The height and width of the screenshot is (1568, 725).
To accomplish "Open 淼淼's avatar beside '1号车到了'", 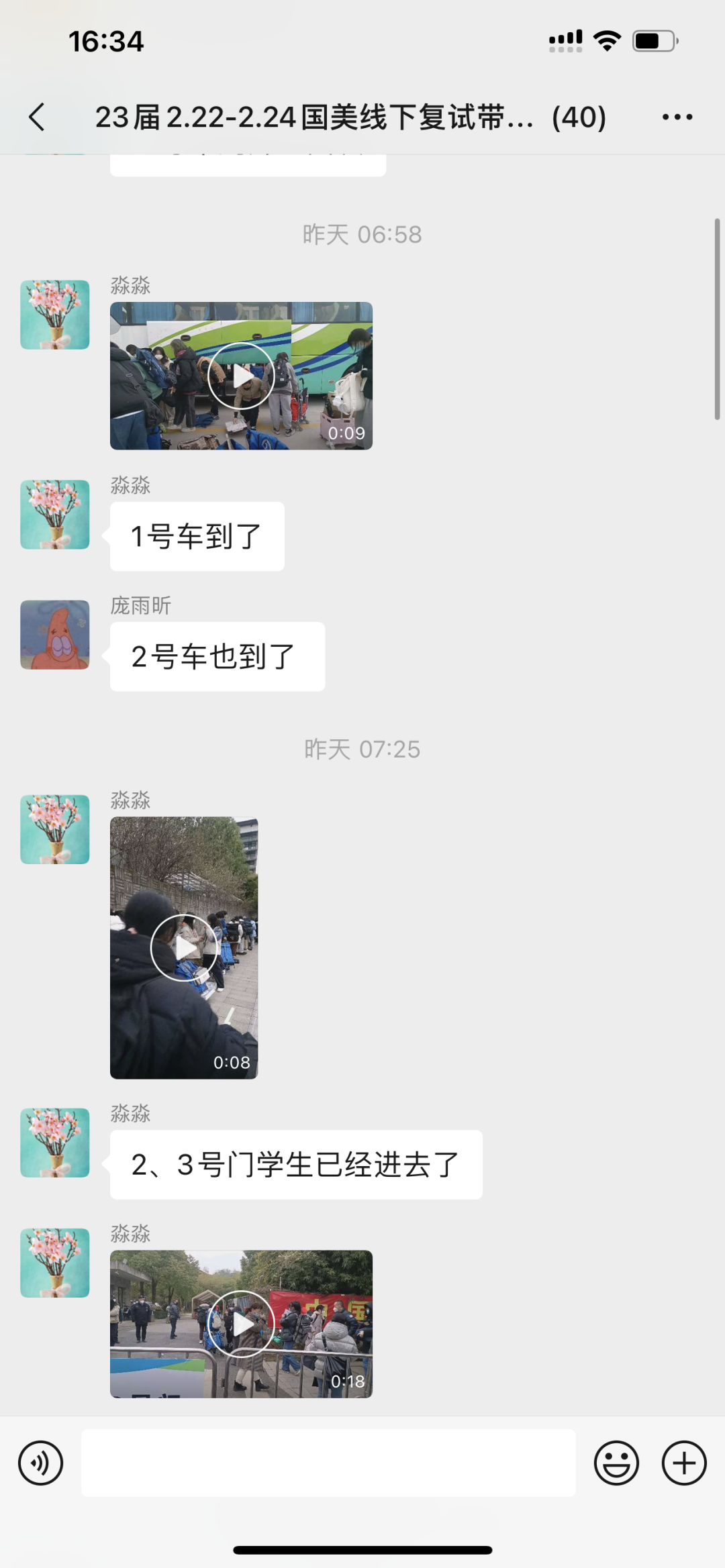I will click(x=55, y=515).
